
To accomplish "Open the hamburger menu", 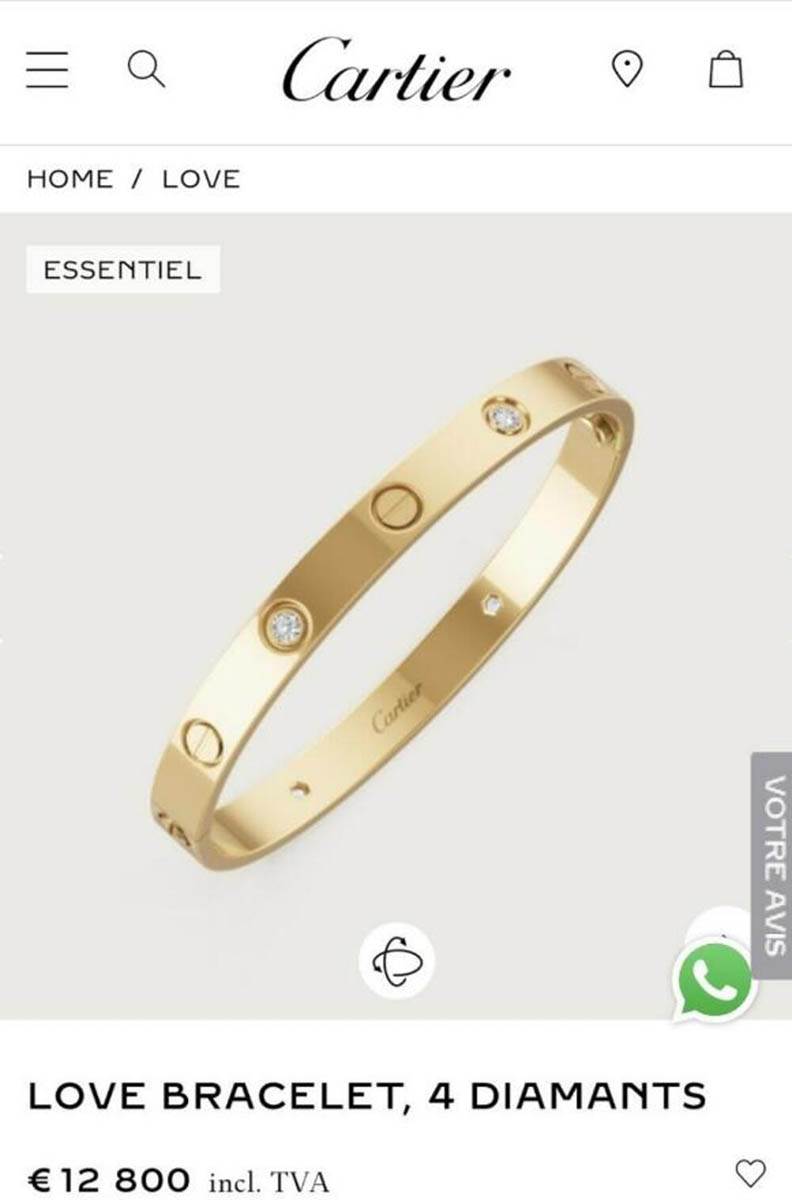I will pyautogui.click(x=46, y=71).
